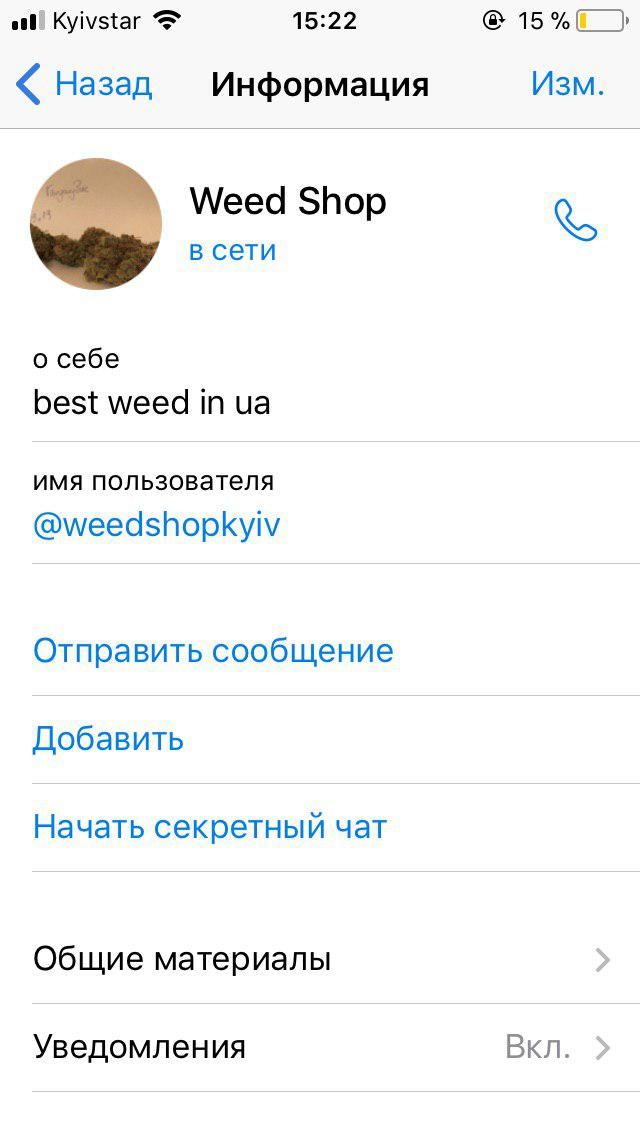Open the Weed Shop profile photo

(96, 224)
